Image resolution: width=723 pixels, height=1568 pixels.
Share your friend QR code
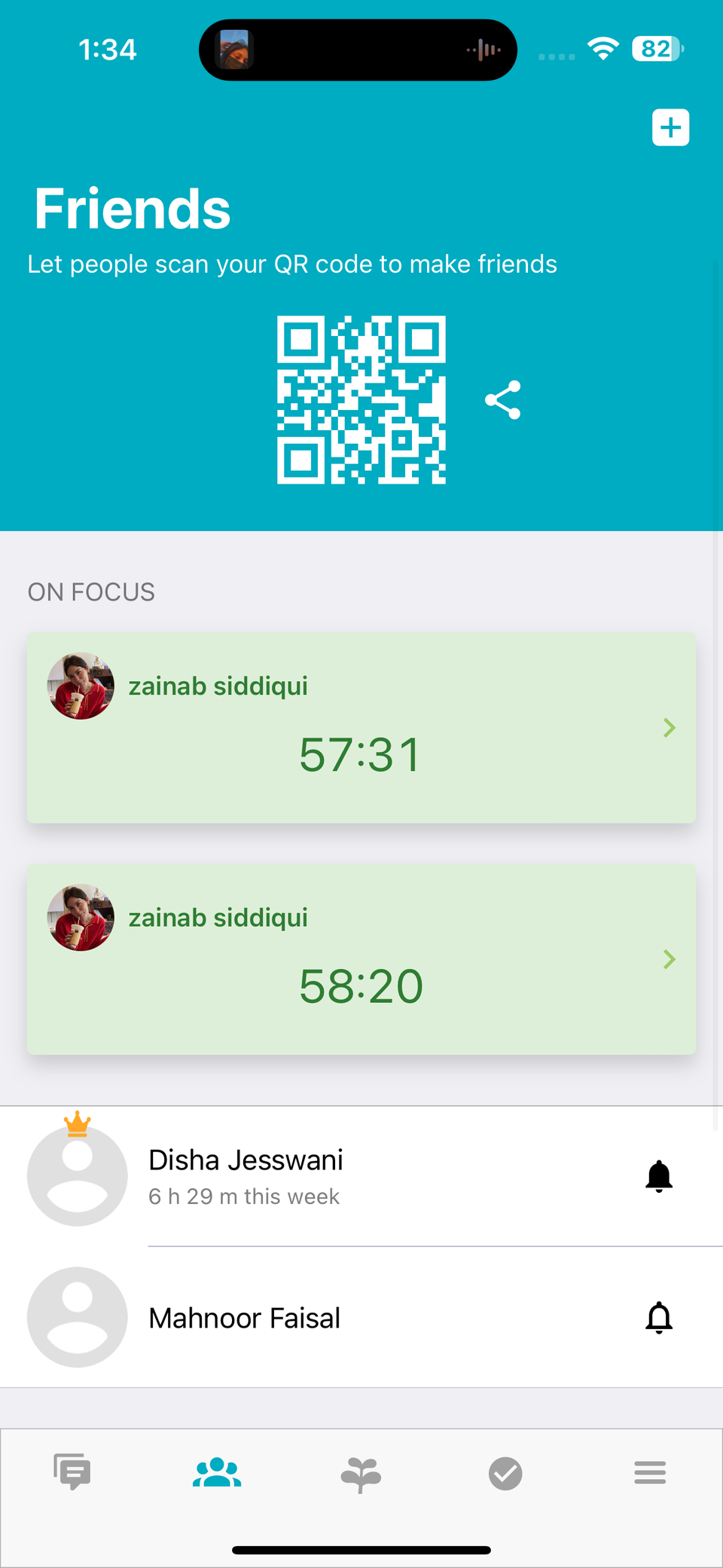(503, 399)
